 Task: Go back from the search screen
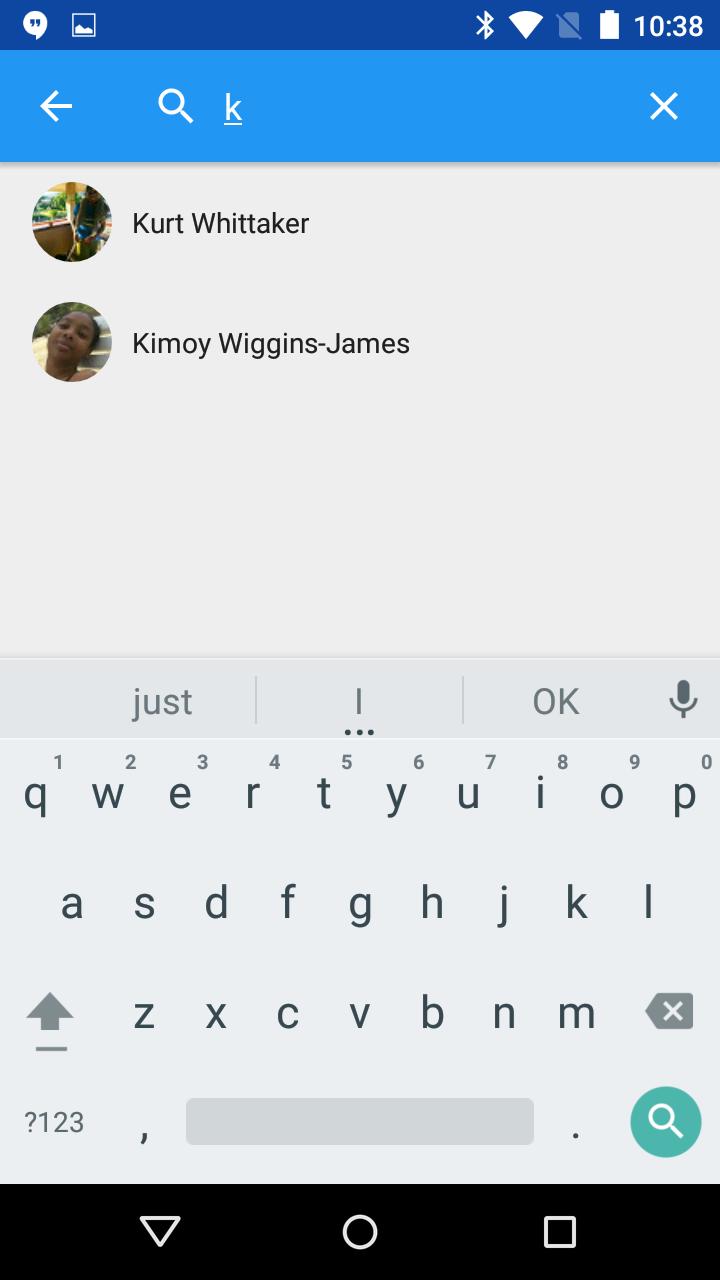coord(56,106)
